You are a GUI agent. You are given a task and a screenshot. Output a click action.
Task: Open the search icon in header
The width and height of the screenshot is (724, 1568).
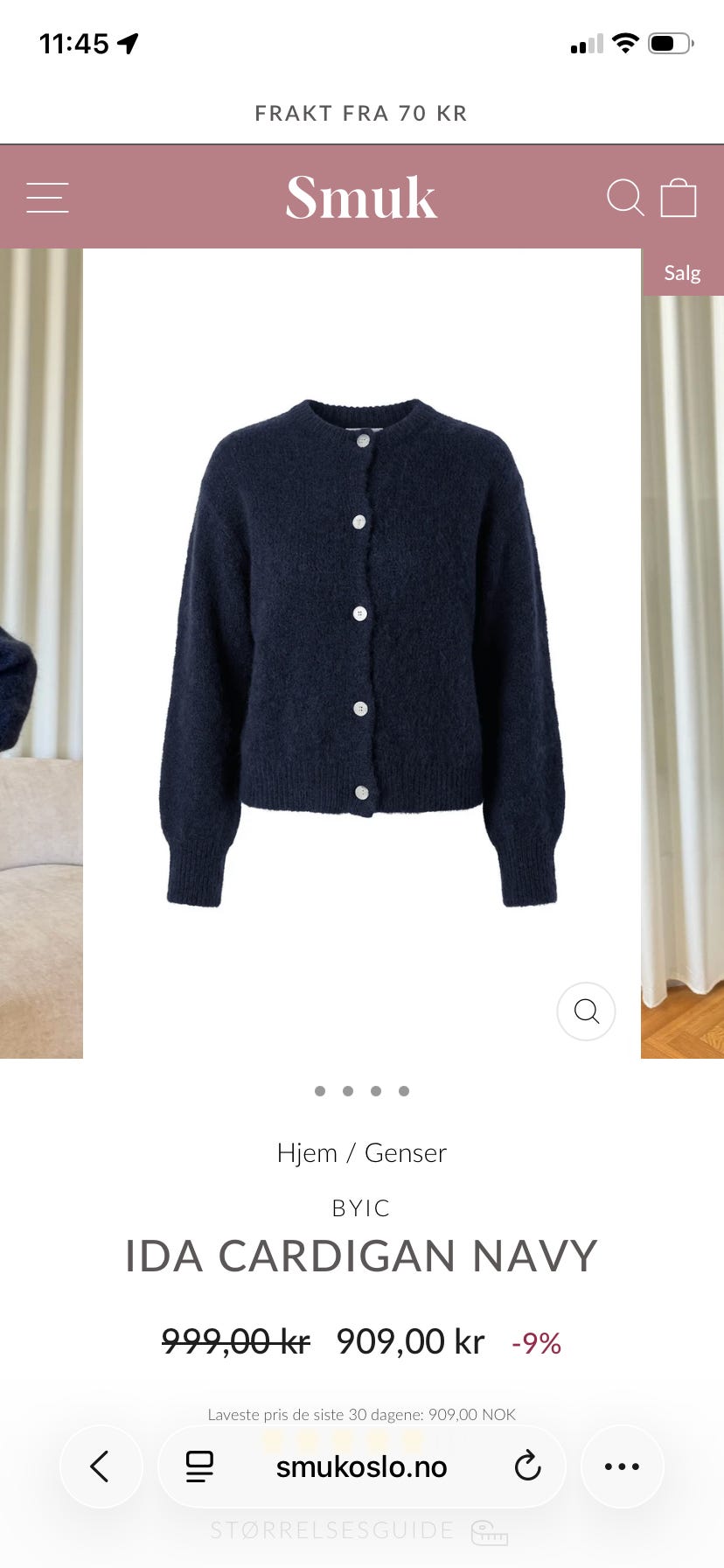click(x=625, y=198)
